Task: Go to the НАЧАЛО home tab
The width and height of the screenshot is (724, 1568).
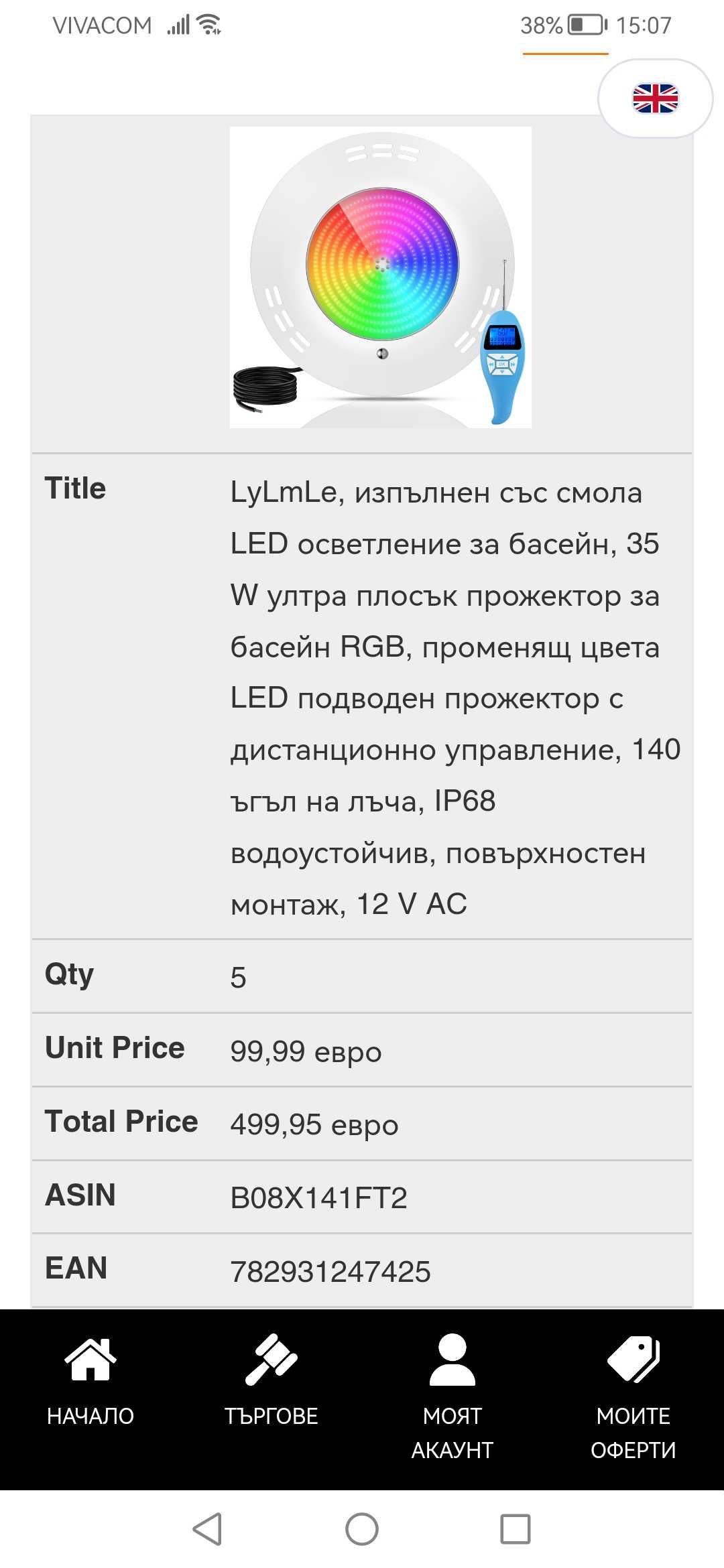Action: coord(90,1381)
